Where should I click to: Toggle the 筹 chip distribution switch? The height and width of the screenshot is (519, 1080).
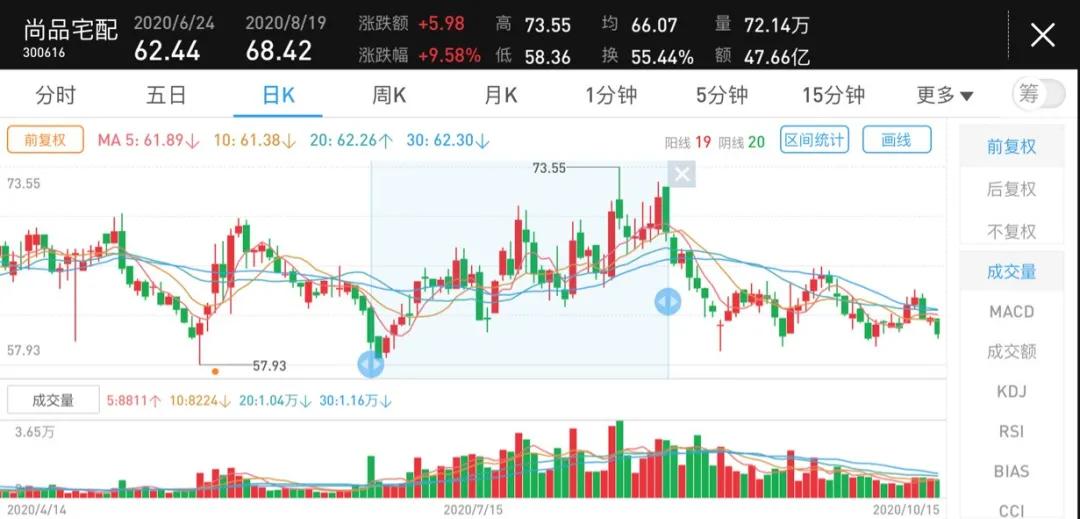1037,95
